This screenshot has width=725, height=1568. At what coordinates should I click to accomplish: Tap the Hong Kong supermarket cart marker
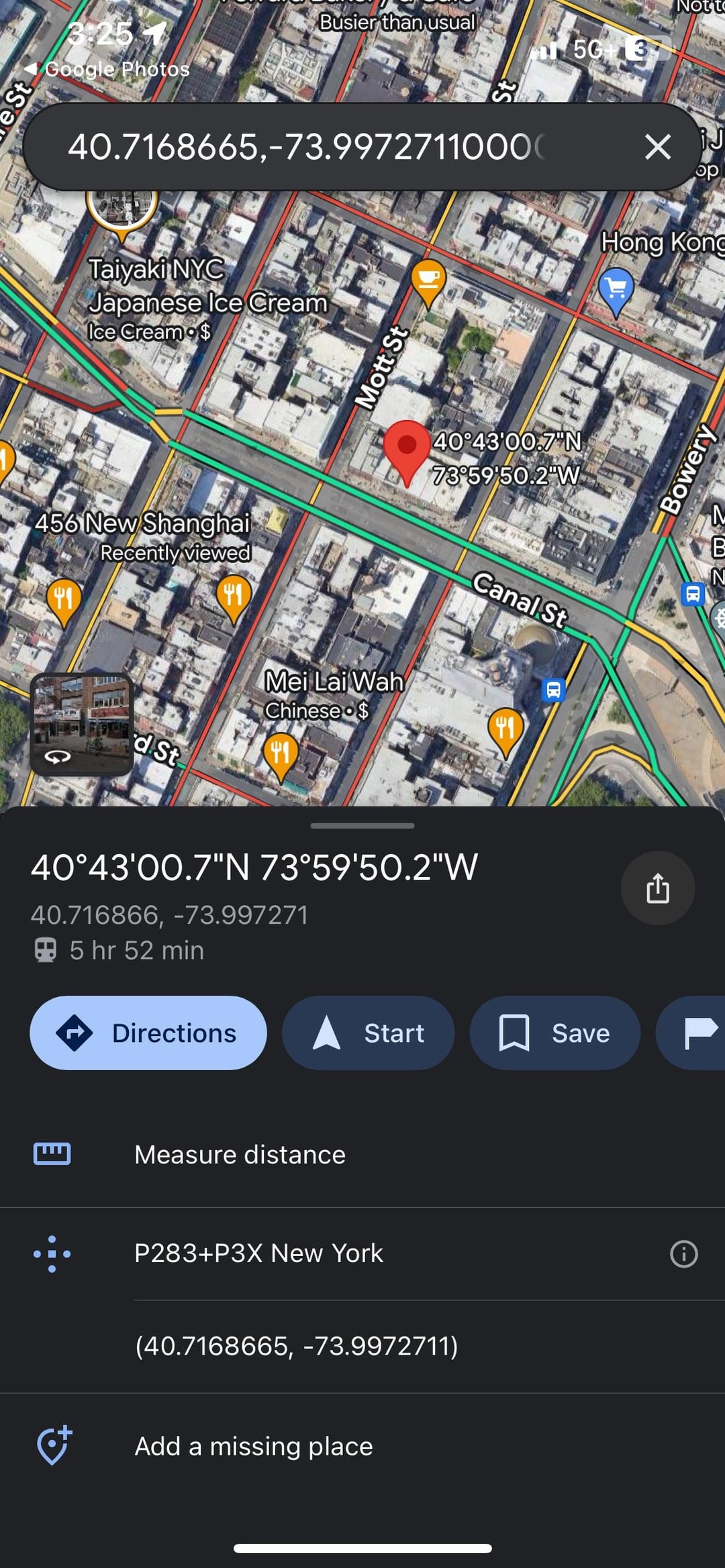pos(616,289)
